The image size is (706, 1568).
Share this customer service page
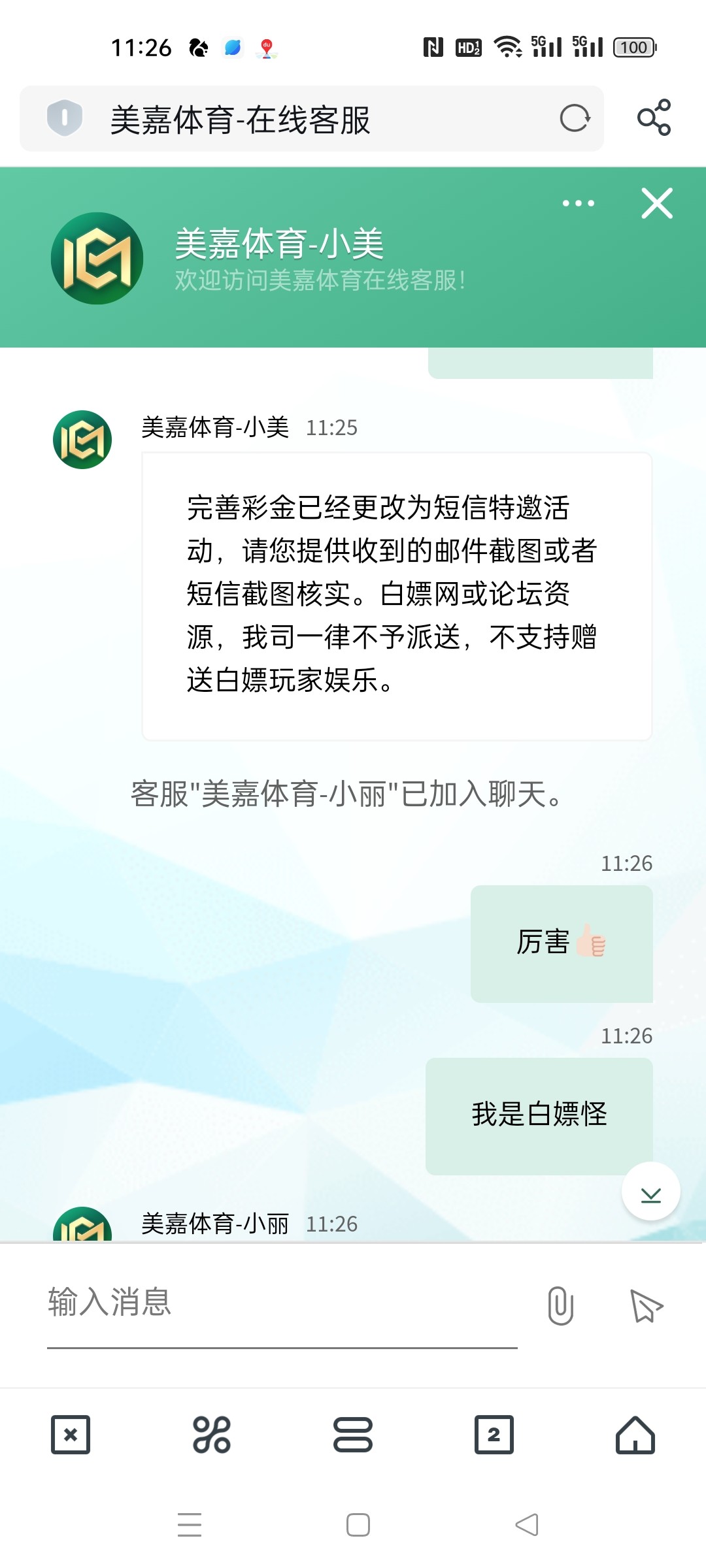pyautogui.click(x=654, y=118)
